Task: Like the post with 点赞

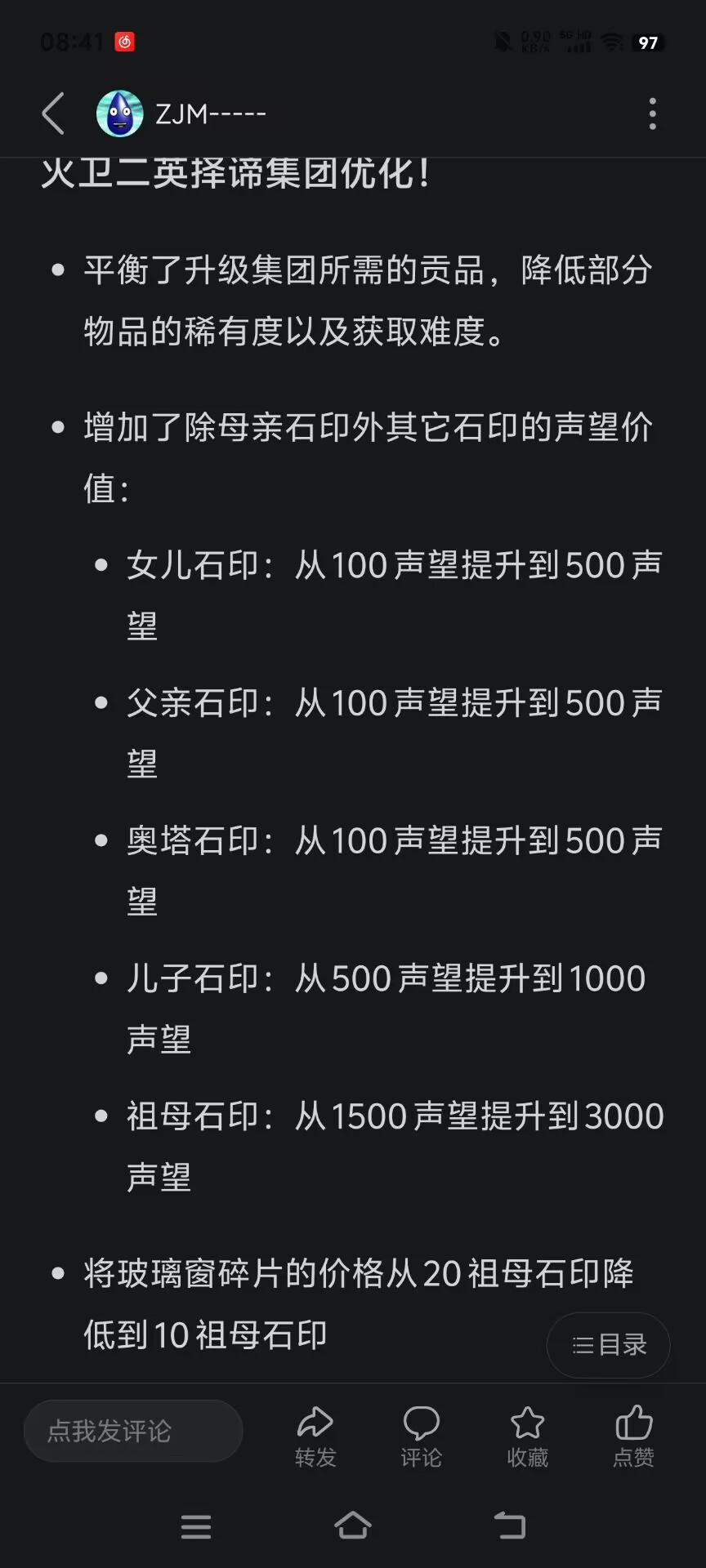Action: tap(633, 1436)
